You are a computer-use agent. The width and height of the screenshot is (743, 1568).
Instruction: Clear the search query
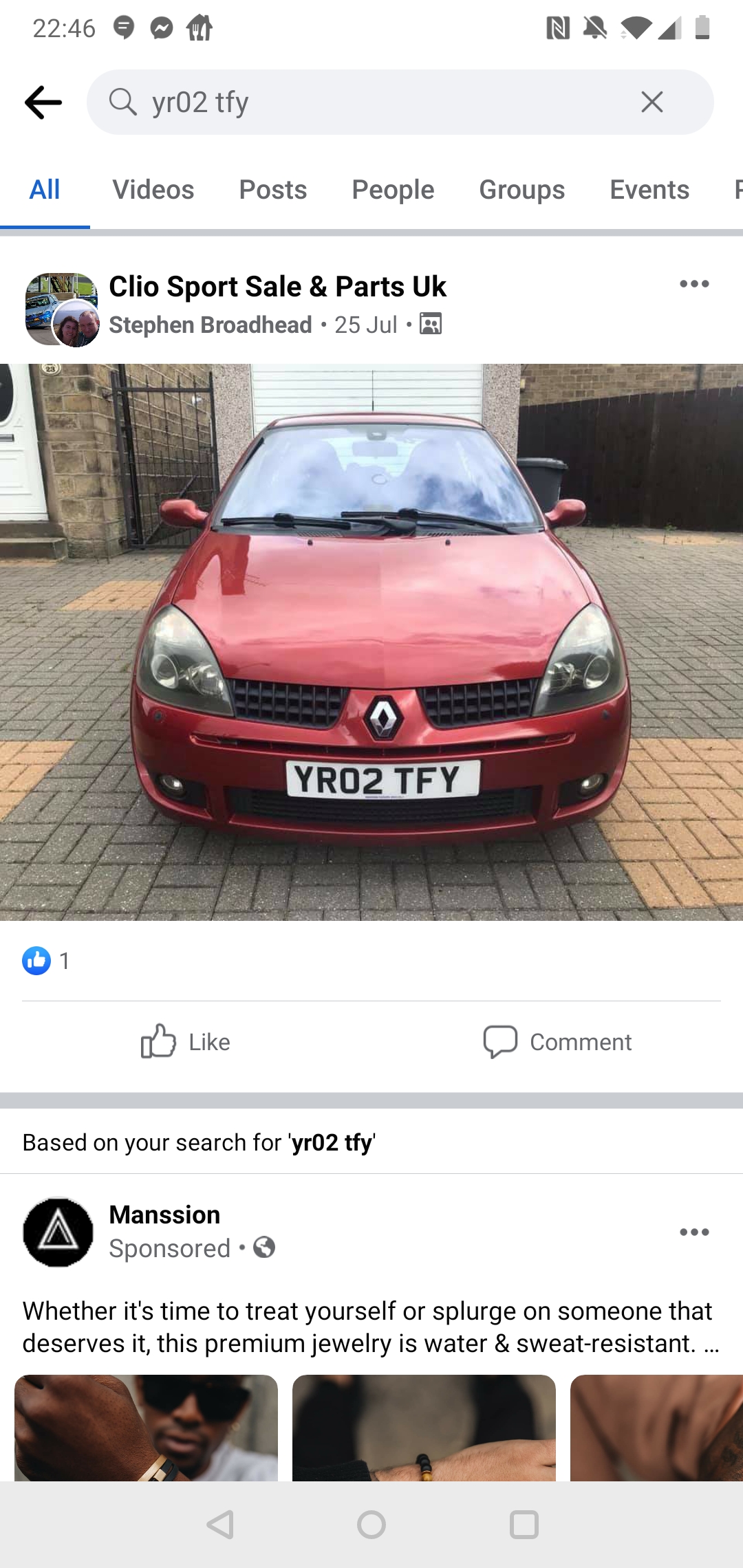[x=652, y=102]
